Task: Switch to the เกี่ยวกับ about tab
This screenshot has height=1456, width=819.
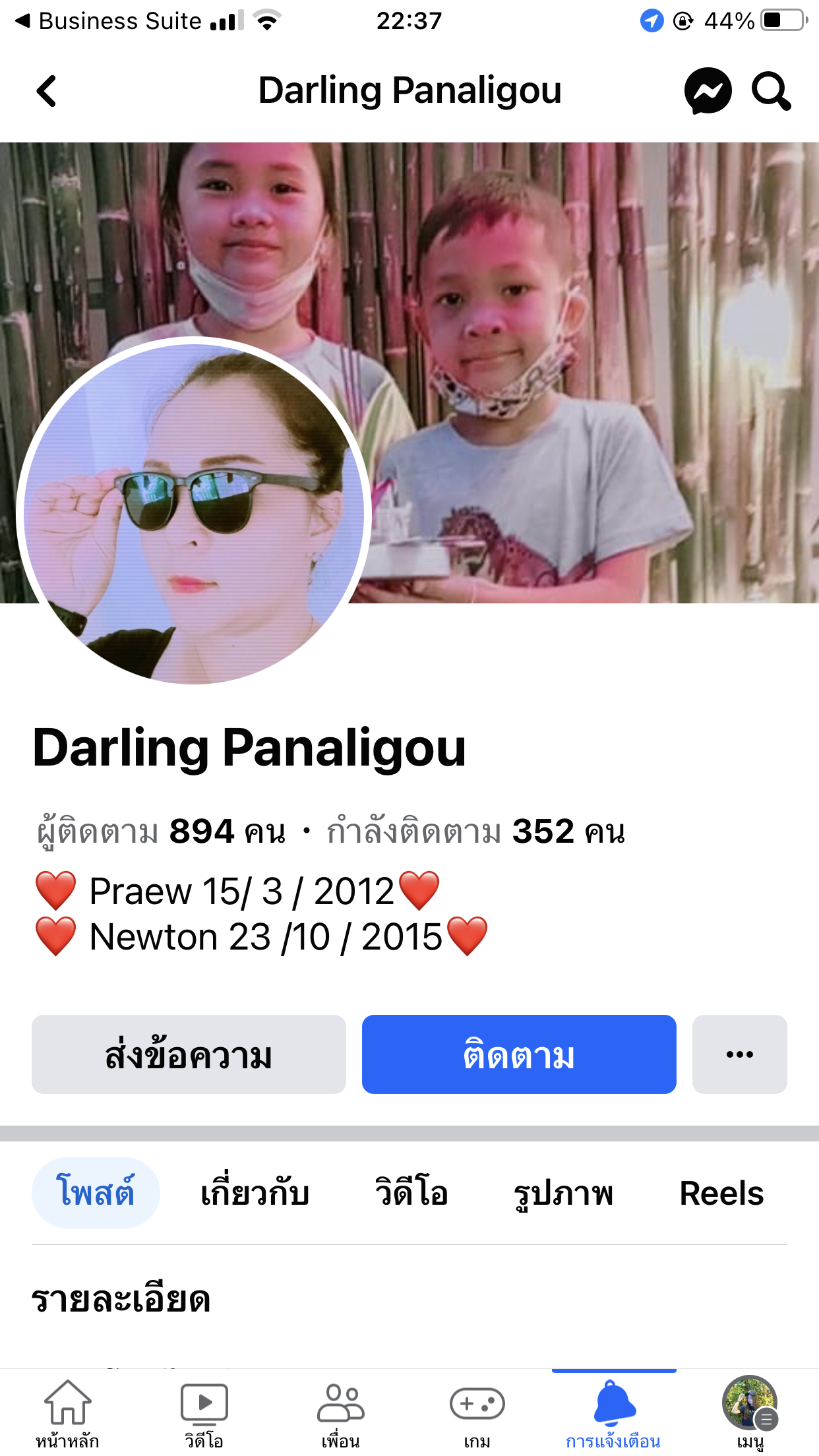Action: coord(255,1193)
